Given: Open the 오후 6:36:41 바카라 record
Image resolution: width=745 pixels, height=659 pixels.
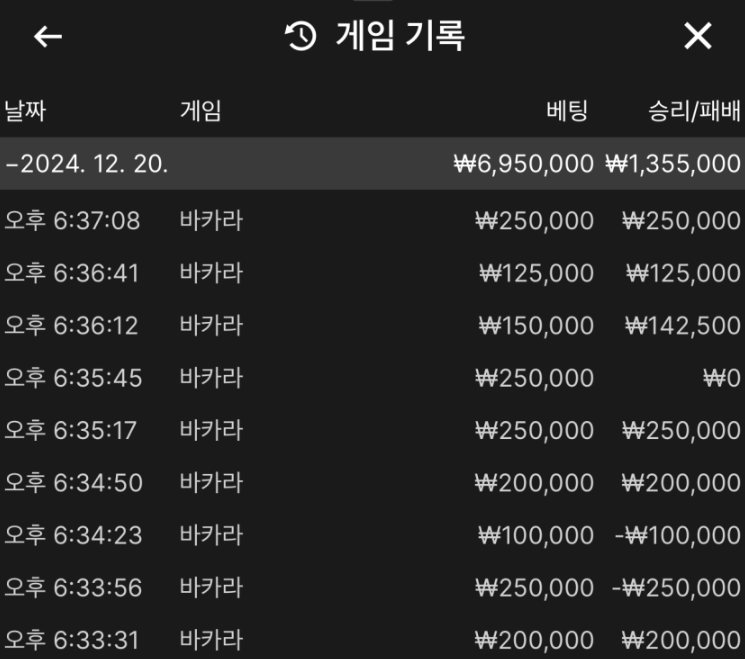Looking at the screenshot, I should pos(372,273).
